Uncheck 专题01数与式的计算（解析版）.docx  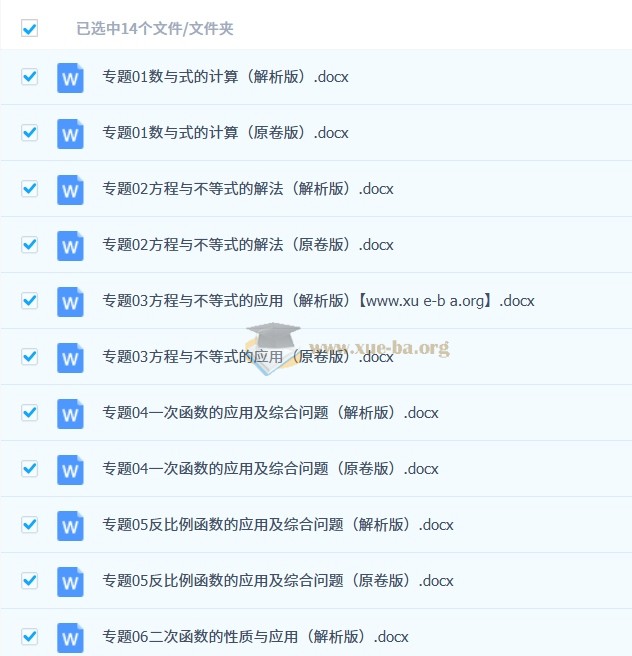point(29,77)
